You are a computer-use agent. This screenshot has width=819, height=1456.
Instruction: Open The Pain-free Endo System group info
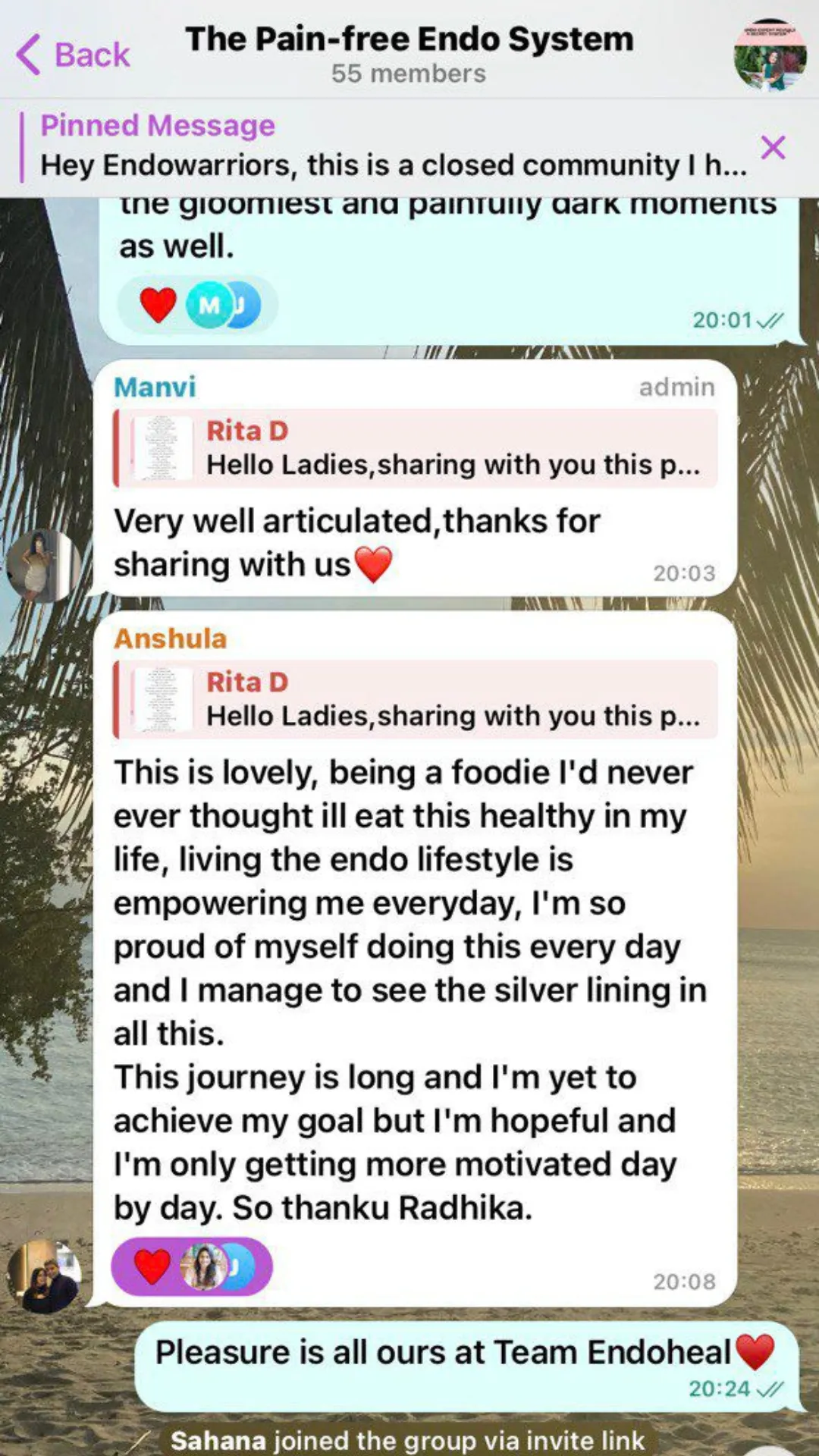coord(409,53)
